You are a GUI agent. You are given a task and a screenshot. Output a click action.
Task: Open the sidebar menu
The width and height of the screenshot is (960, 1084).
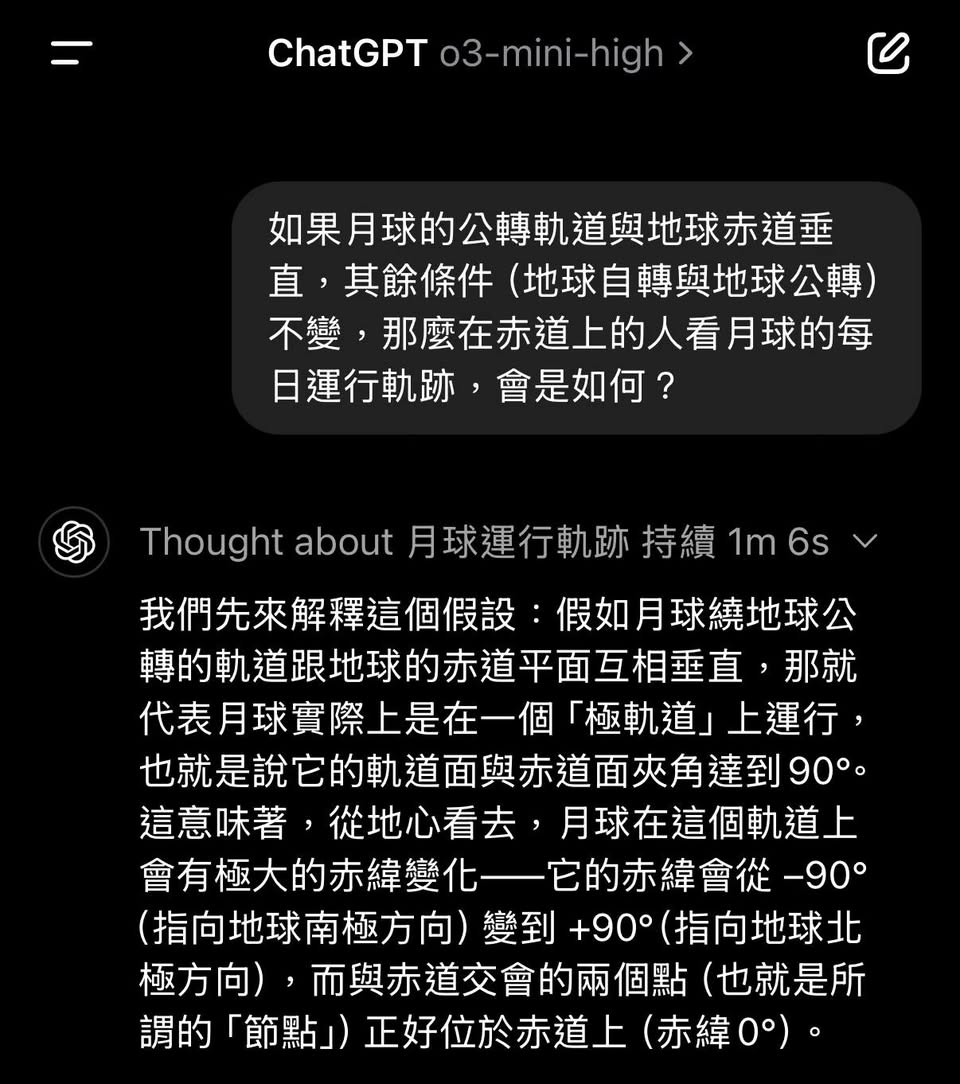point(71,54)
